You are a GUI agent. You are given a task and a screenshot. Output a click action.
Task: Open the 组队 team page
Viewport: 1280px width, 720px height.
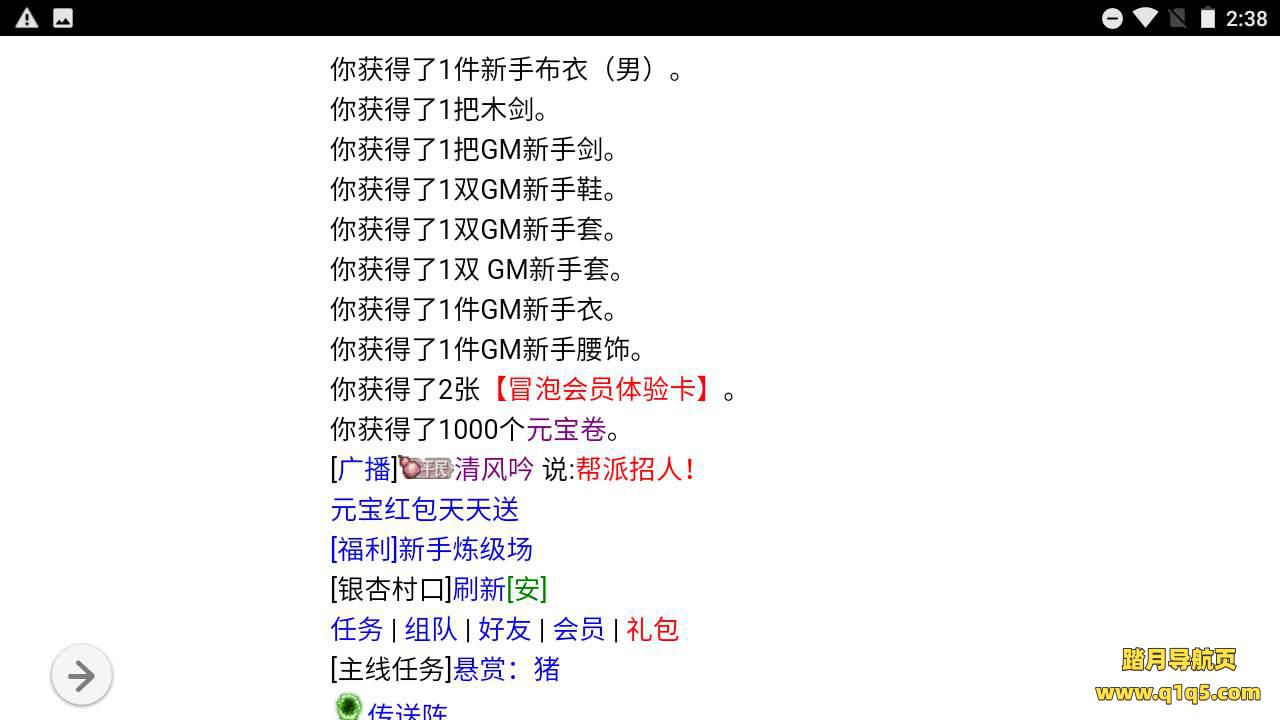(x=431, y=629)
